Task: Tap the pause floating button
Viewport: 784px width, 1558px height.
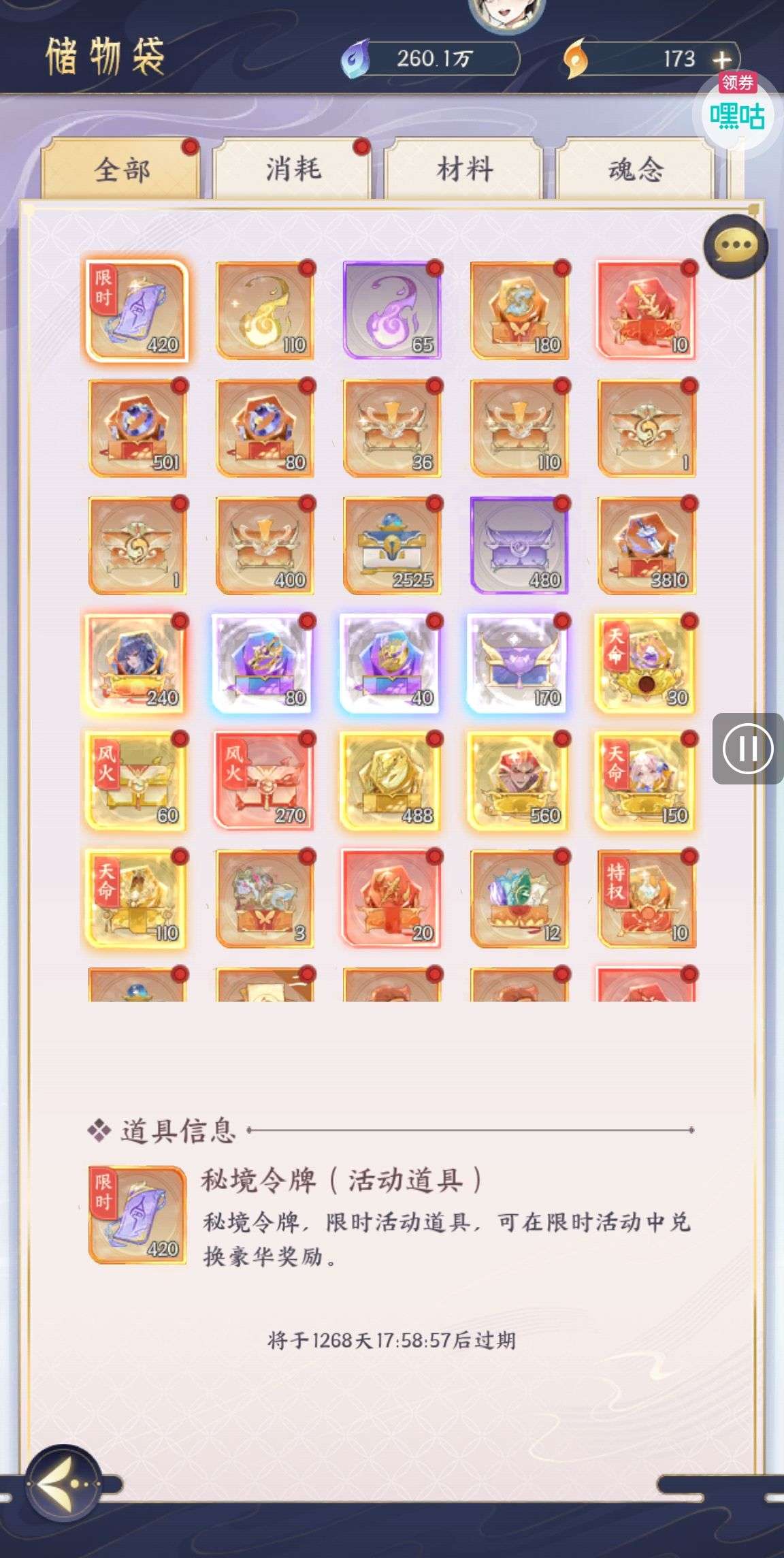Action: click(747, 748)
